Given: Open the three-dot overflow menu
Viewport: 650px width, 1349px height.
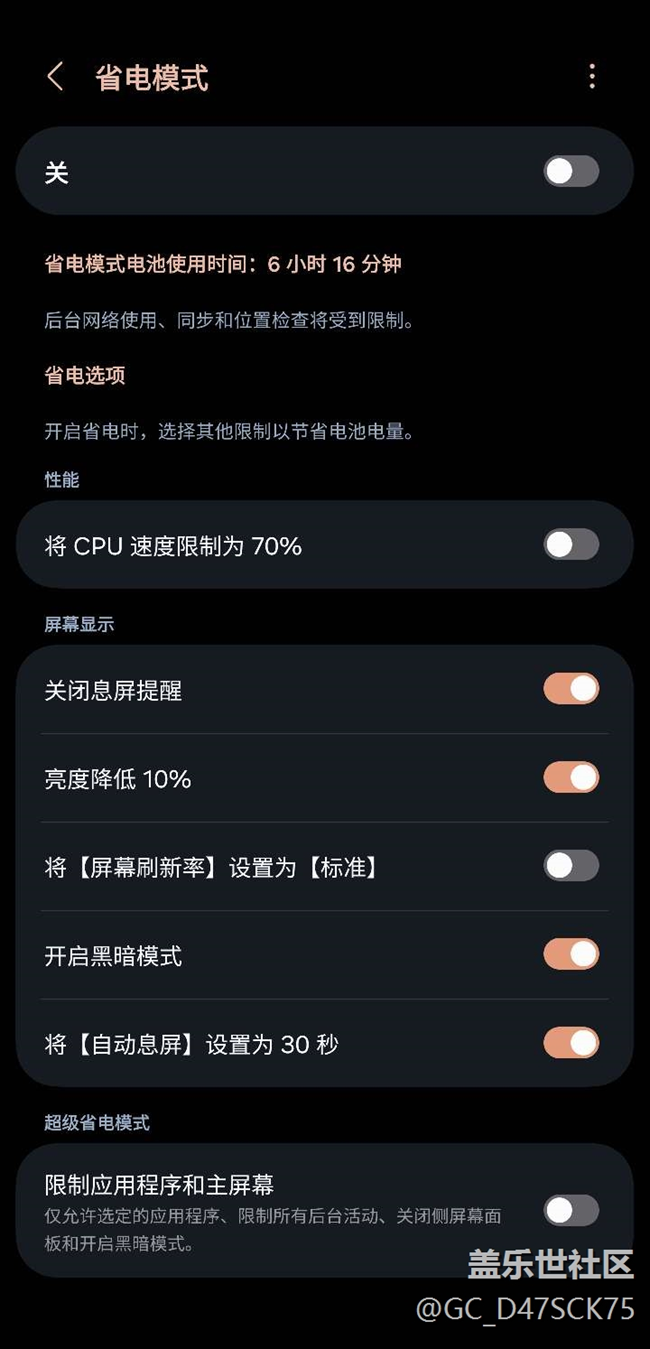Looking at the screenshot, I should pos(592,76).
